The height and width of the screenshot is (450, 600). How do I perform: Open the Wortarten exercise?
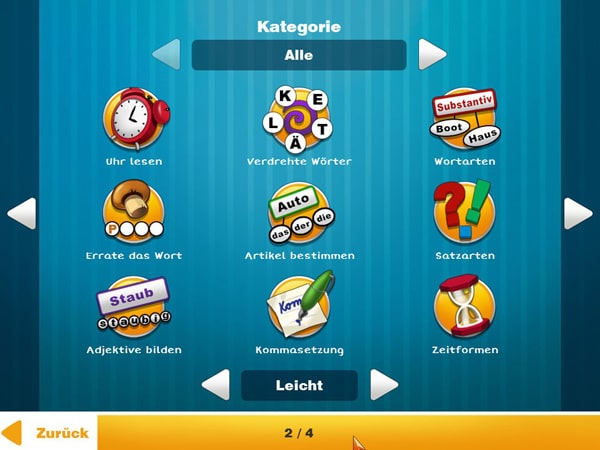[x=465, y=119]
